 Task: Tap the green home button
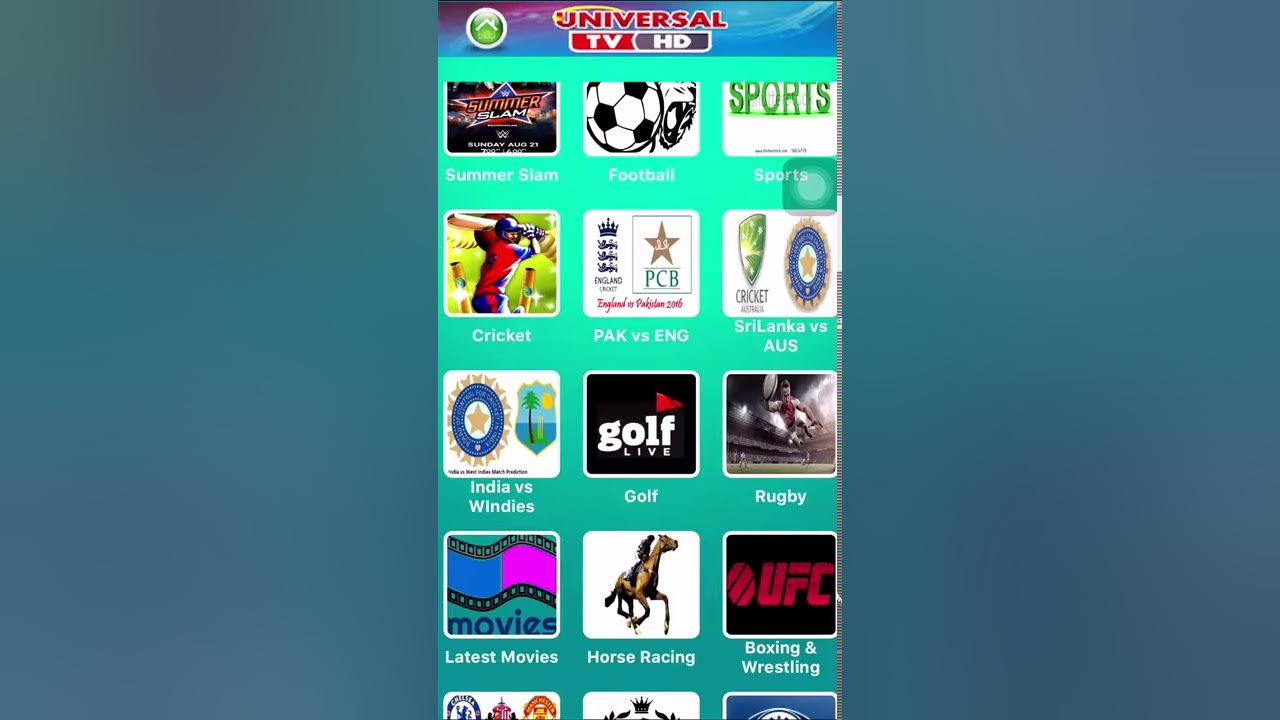click(486, 28)
